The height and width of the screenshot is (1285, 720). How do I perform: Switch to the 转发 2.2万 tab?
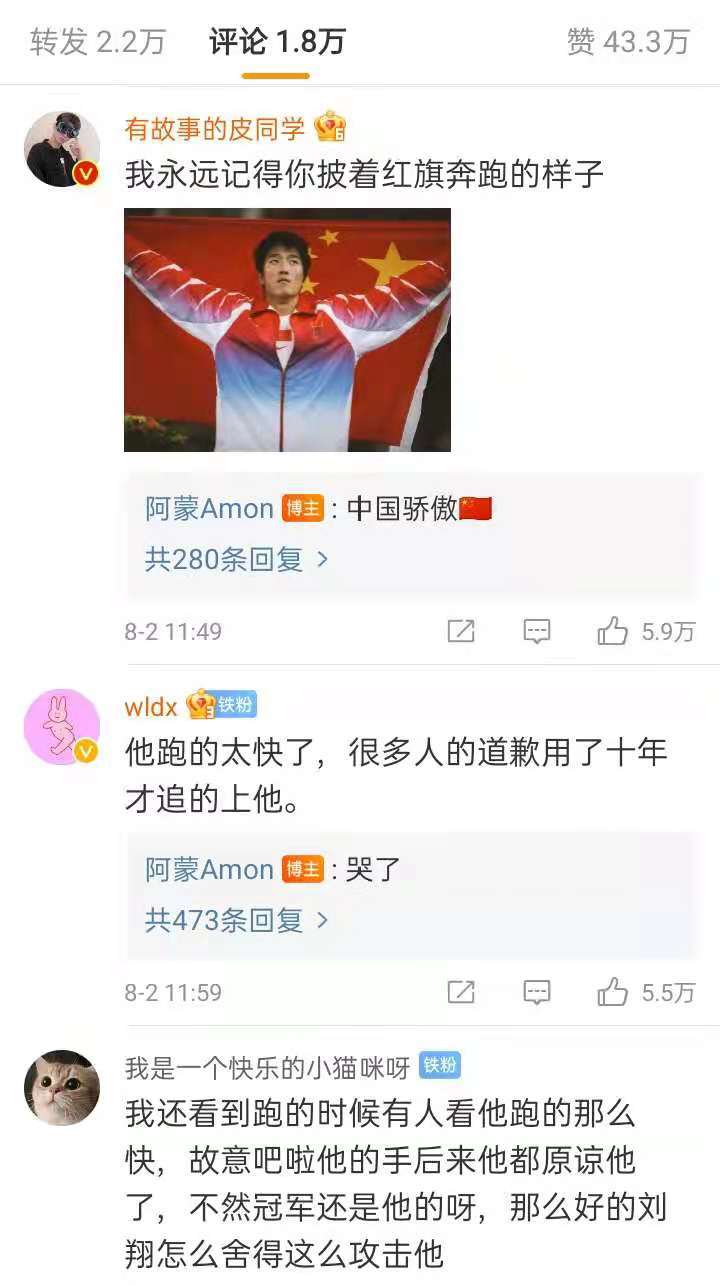point(97,42)
